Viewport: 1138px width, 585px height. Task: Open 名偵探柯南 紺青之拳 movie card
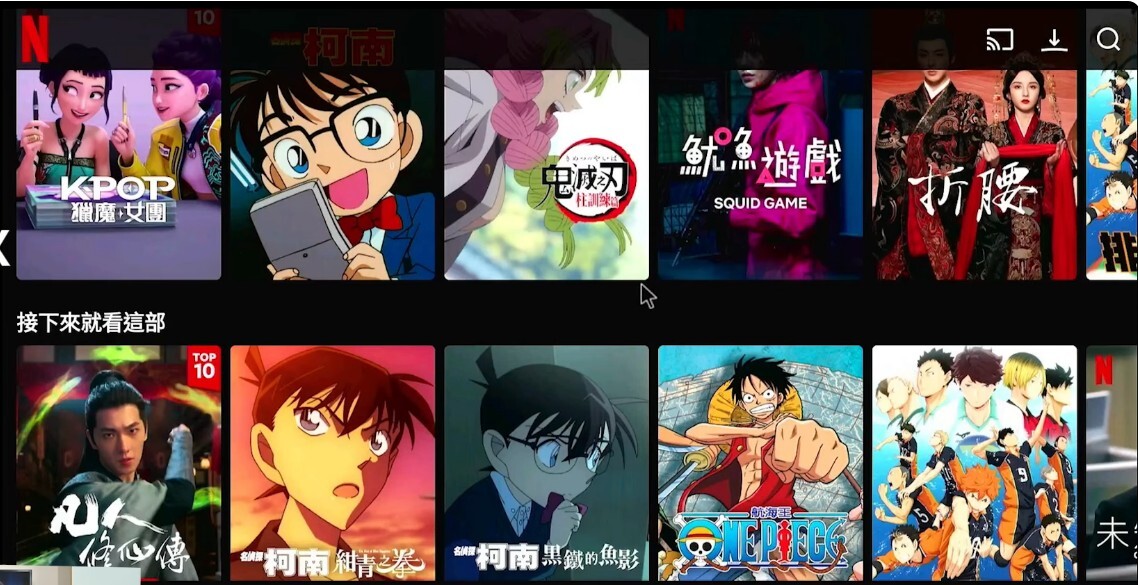pyautogui.click(x=332, y=462)
